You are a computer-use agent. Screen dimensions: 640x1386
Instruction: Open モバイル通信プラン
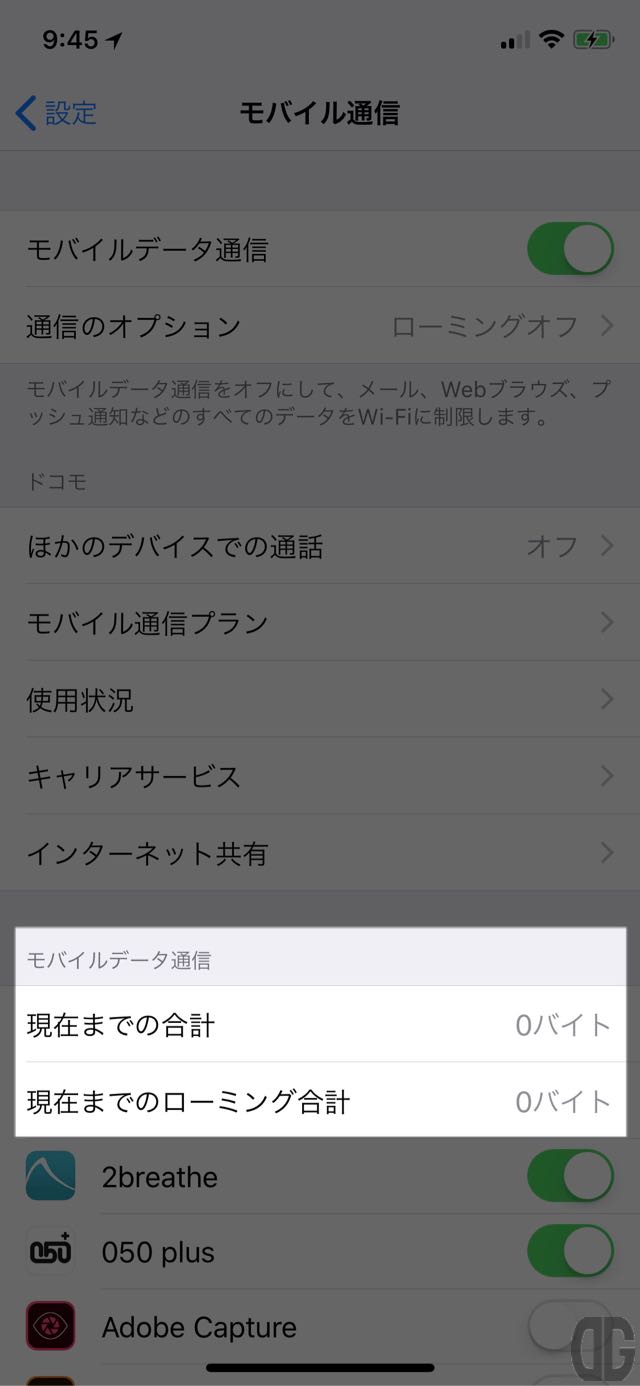(320, 623)
